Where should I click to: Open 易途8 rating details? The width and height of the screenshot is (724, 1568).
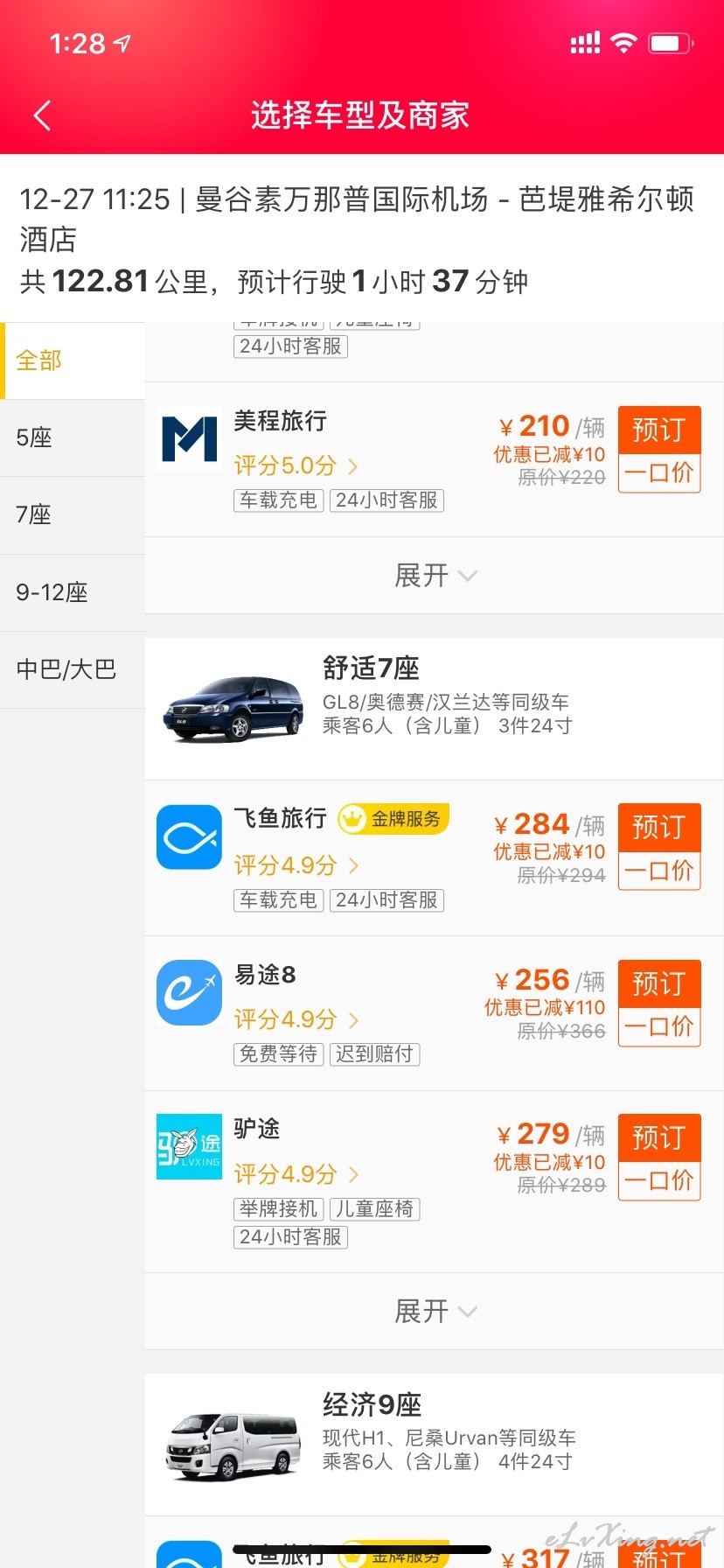[296, 1019]
